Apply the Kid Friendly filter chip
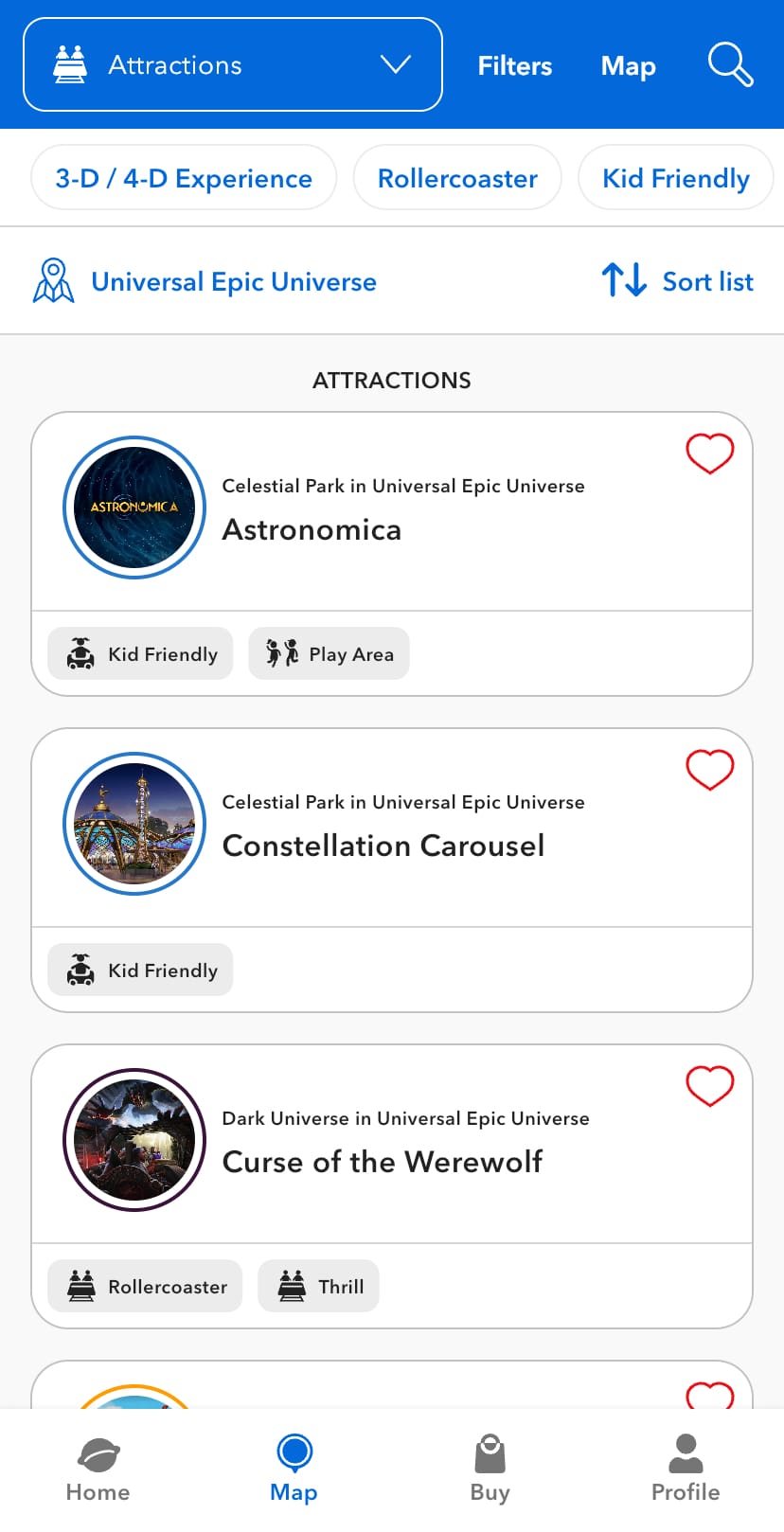This screenshot has height=1532, width=784. tap(675, 178)
